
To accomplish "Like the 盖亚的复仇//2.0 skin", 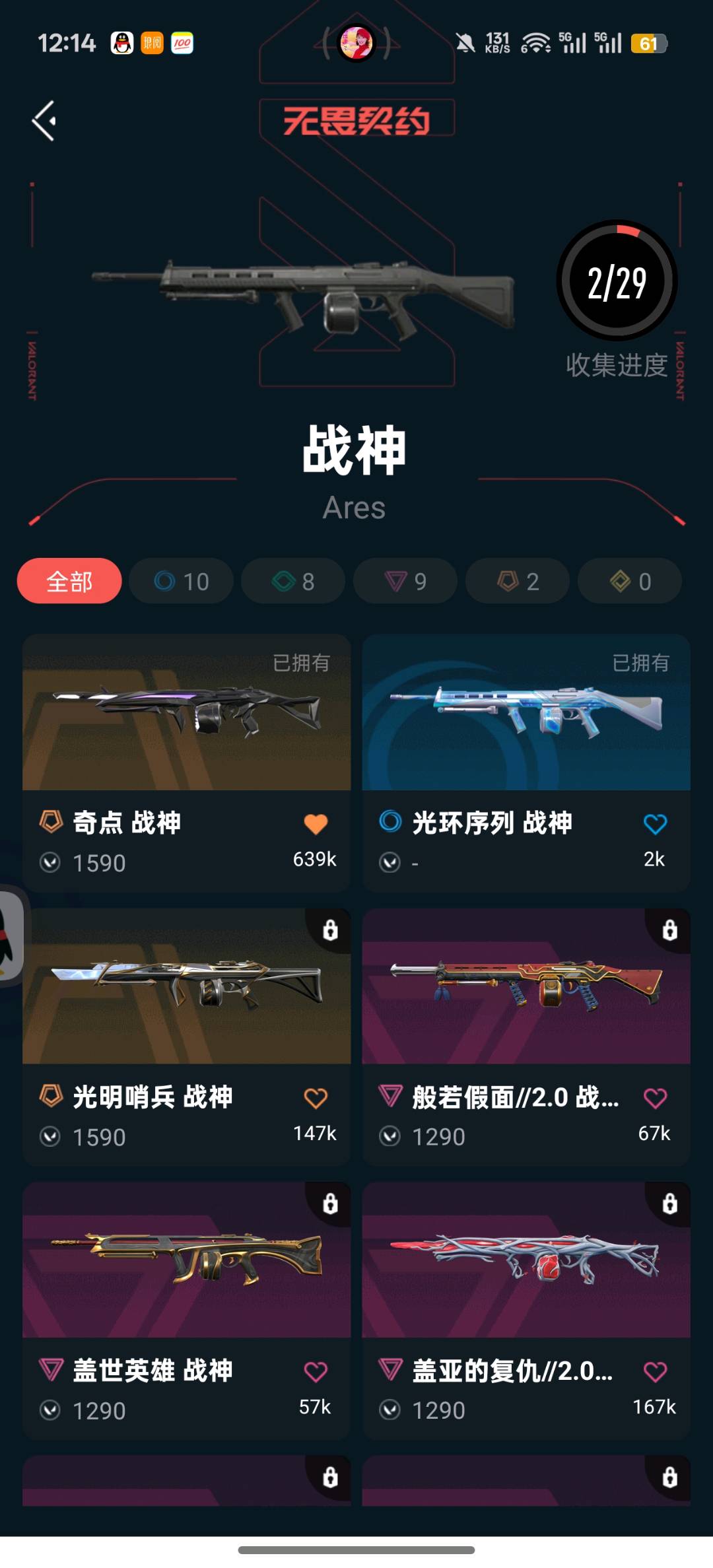I will coord(655,1372).
